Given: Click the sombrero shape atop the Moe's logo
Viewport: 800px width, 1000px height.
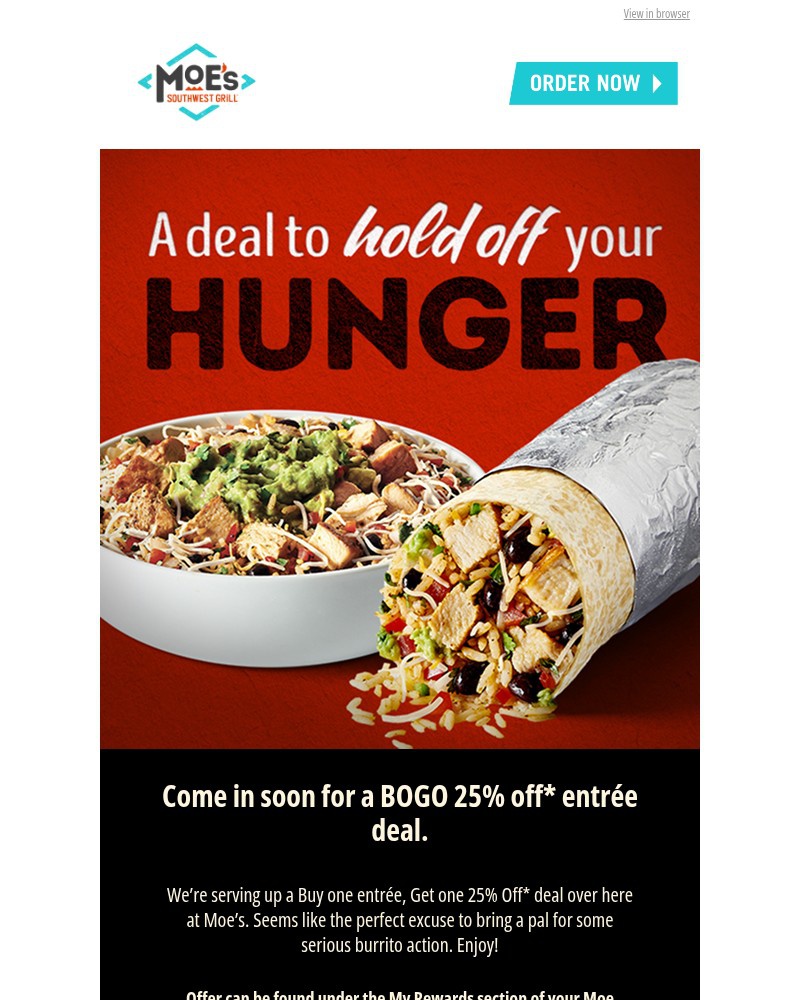Looking at the screenshot, I should tap(196, 48).
